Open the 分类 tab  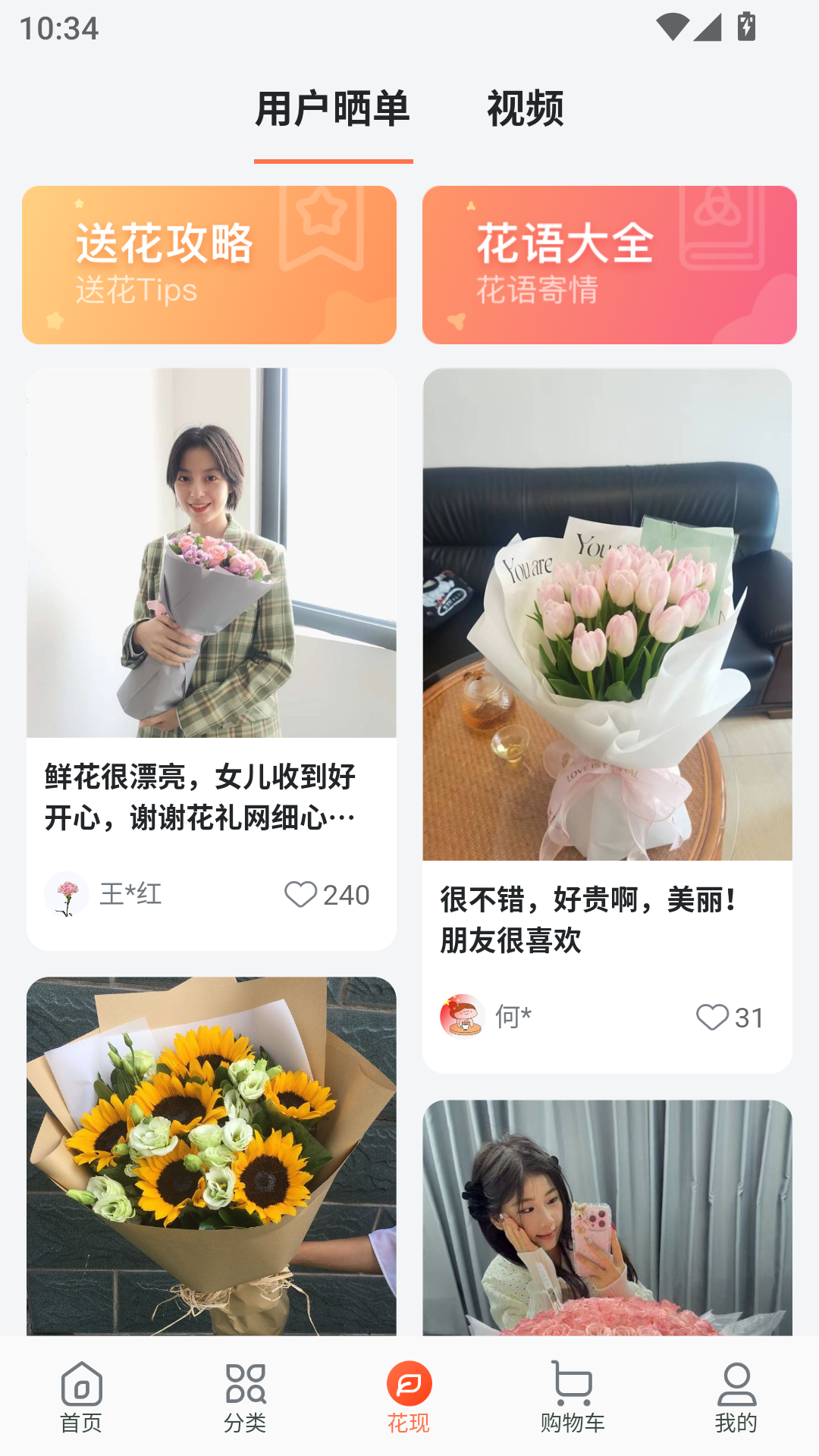tap(245, 1398)
